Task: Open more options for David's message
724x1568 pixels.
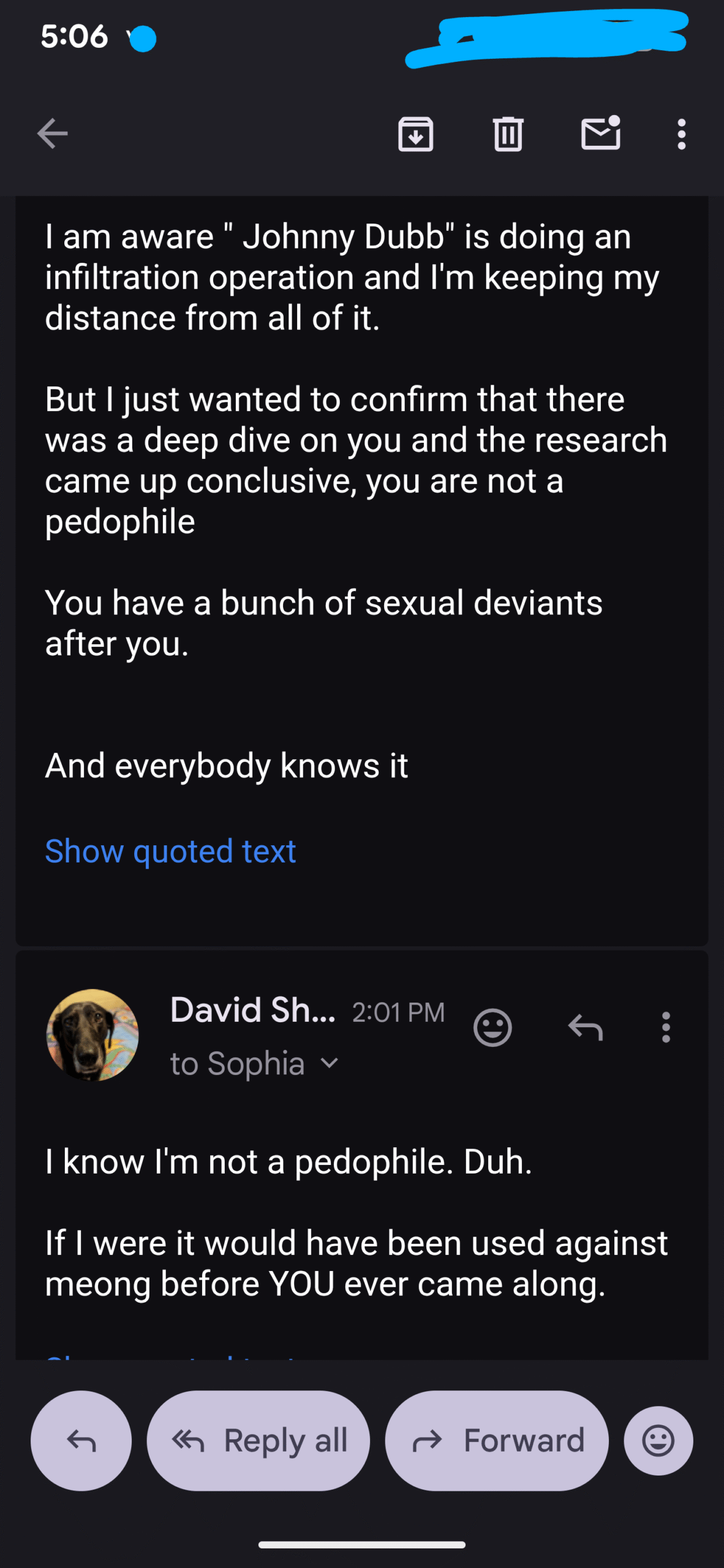Action: pyautogui.click(x=666, y=1027)
